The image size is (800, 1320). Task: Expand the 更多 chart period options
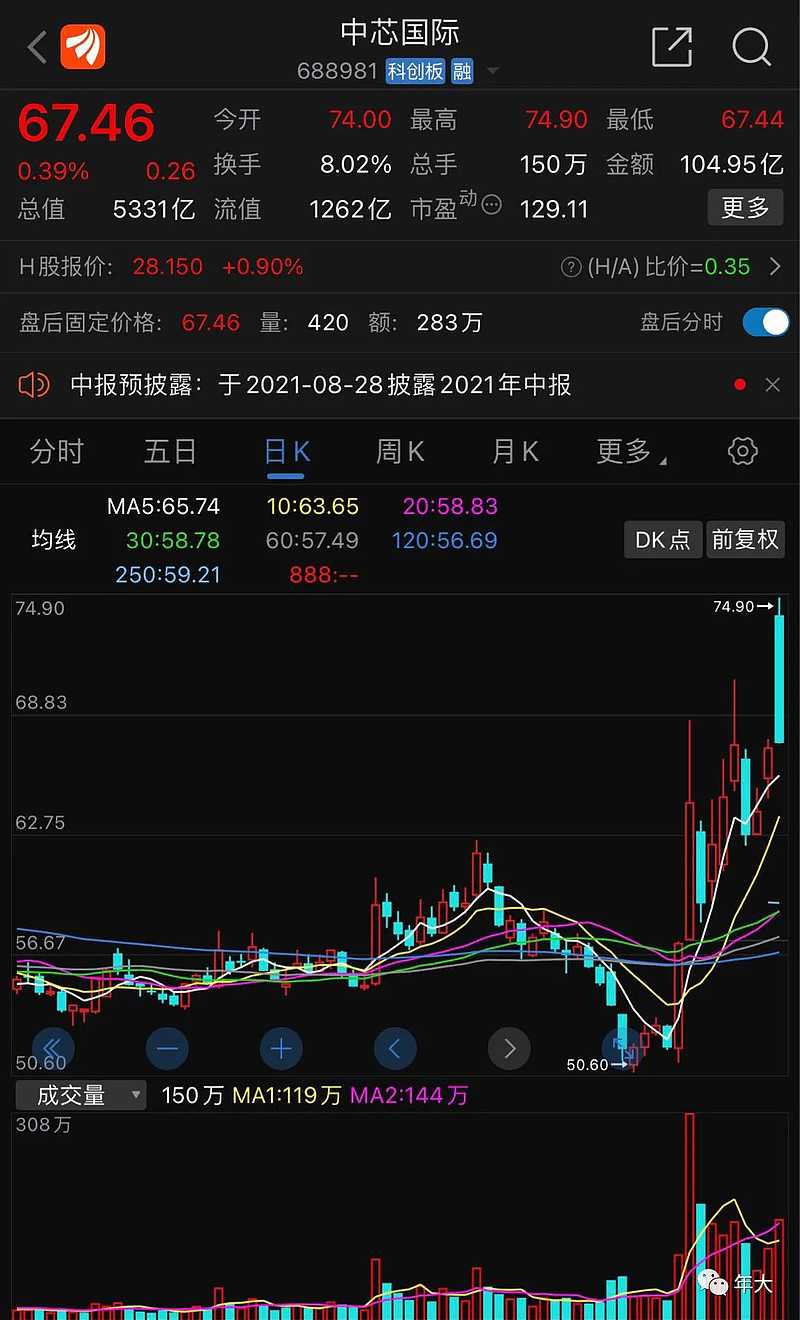click(x=630, y=452)
